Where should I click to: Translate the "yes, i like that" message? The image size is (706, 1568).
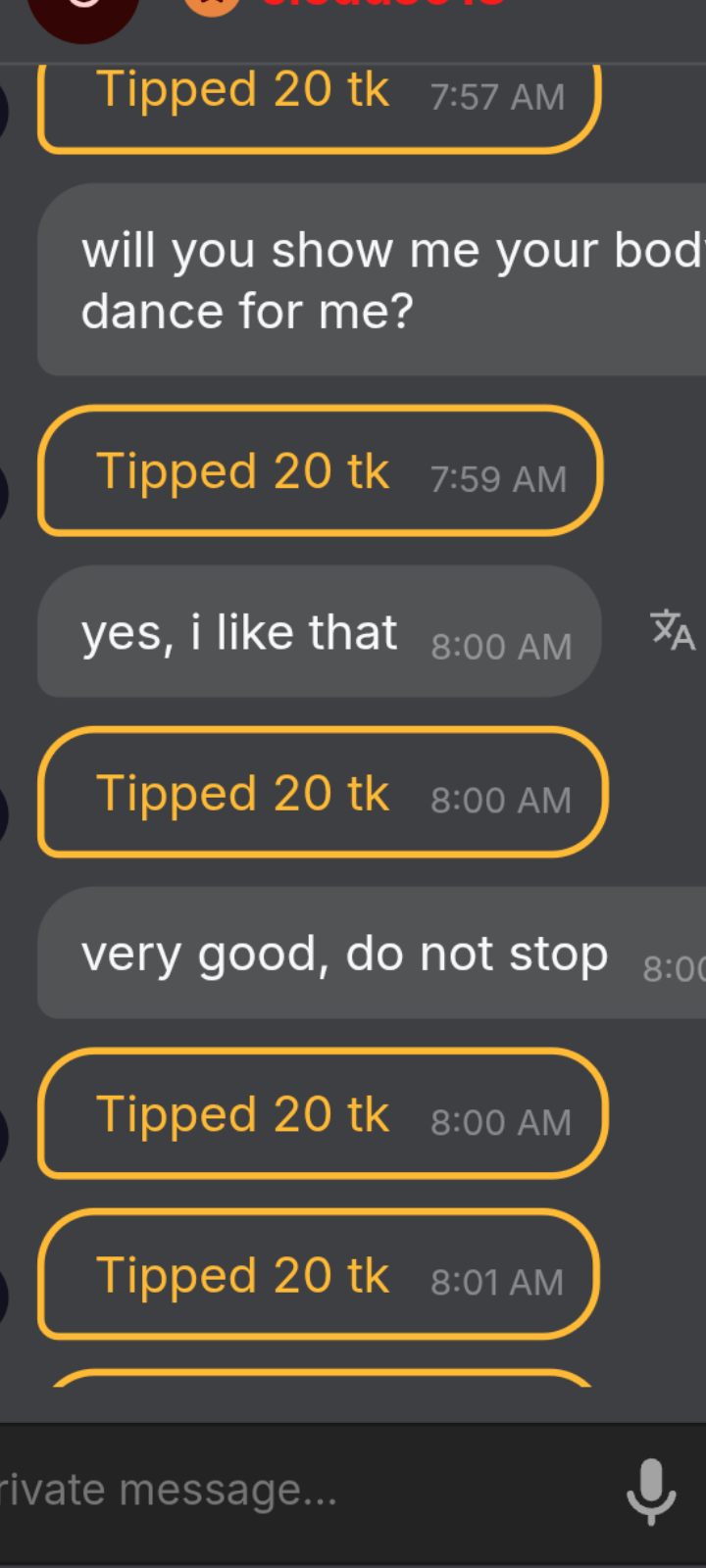[x=673, y=630]
